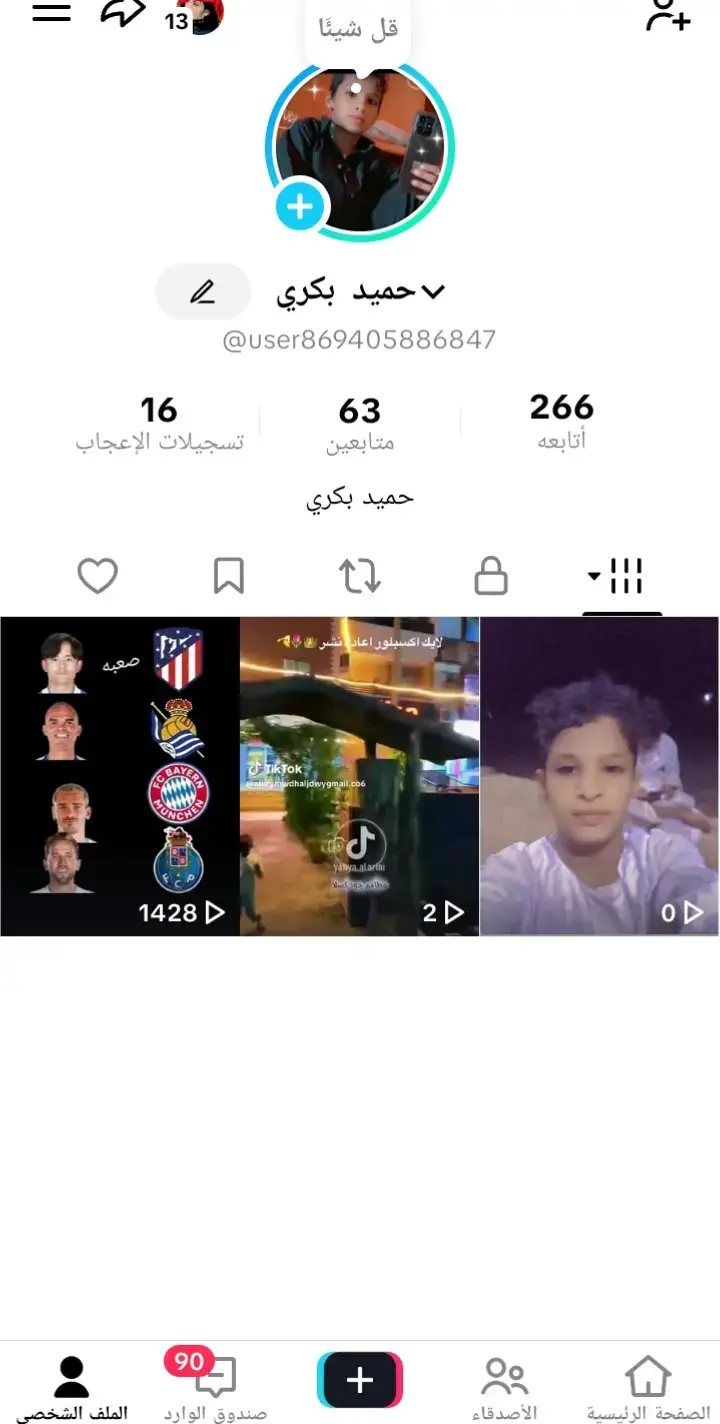The width and height of the screenshot is (720, 1424).
Task: Open the hamburger menu
Action: click(x=52, y=13)
